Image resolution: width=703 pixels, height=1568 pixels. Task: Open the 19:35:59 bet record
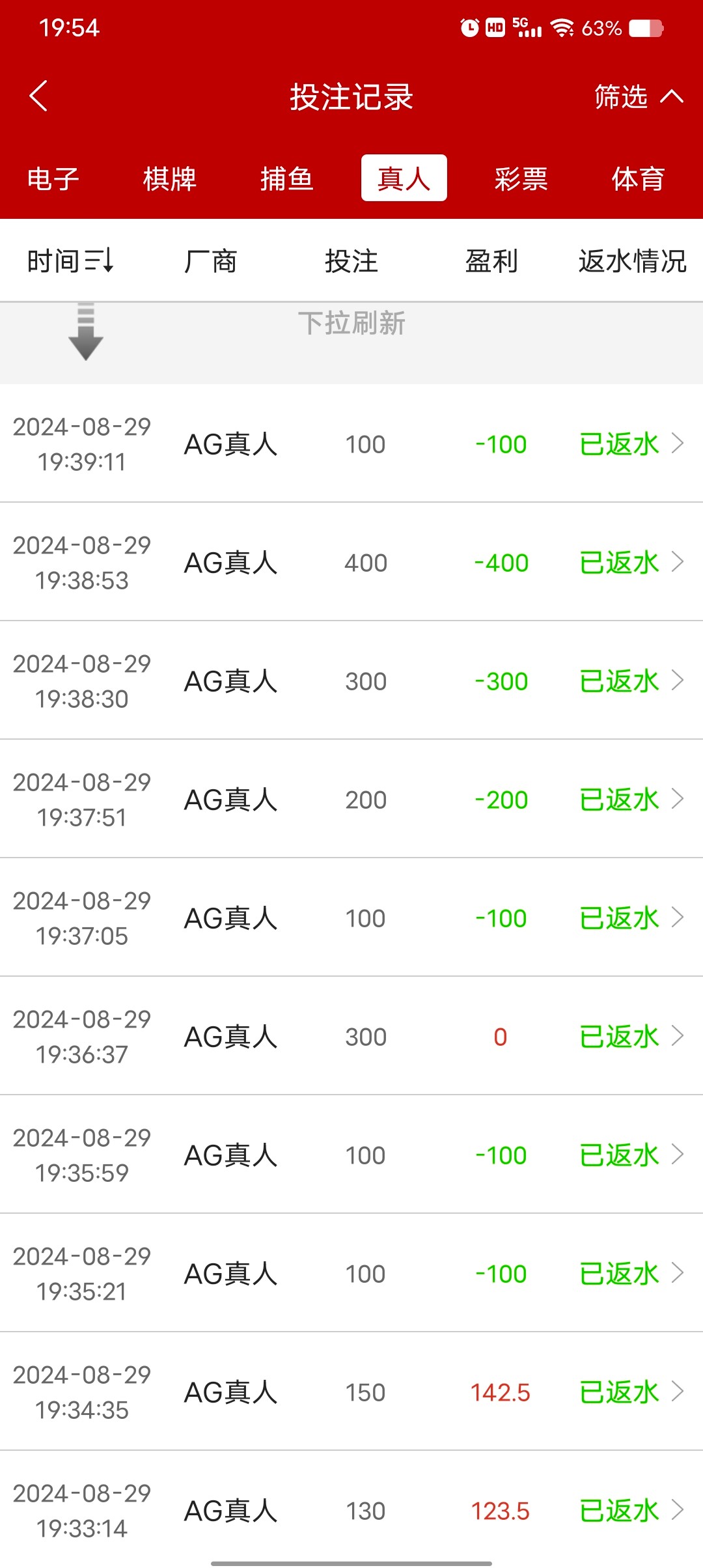point(351,1155)
